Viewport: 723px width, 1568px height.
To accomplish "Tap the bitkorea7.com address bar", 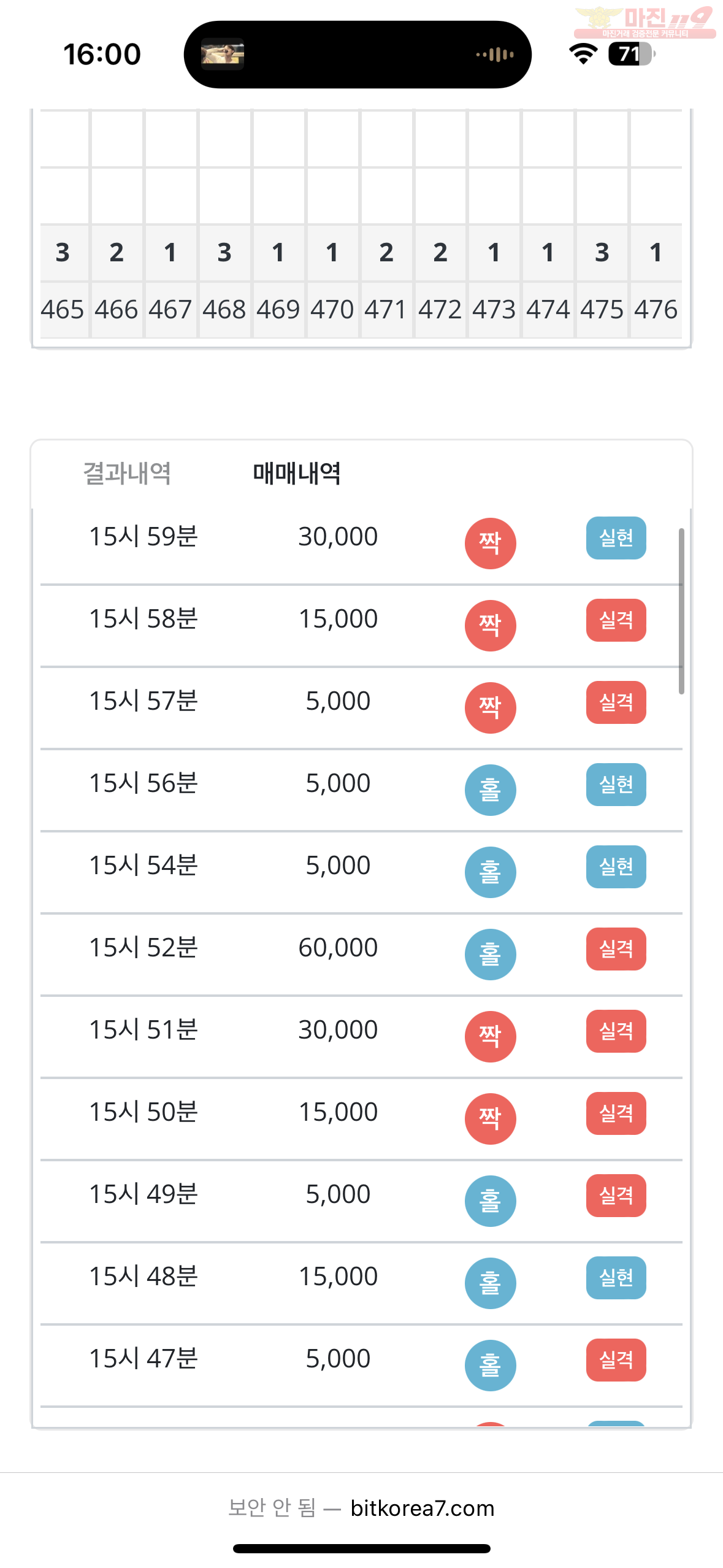I will [361, 1508].
